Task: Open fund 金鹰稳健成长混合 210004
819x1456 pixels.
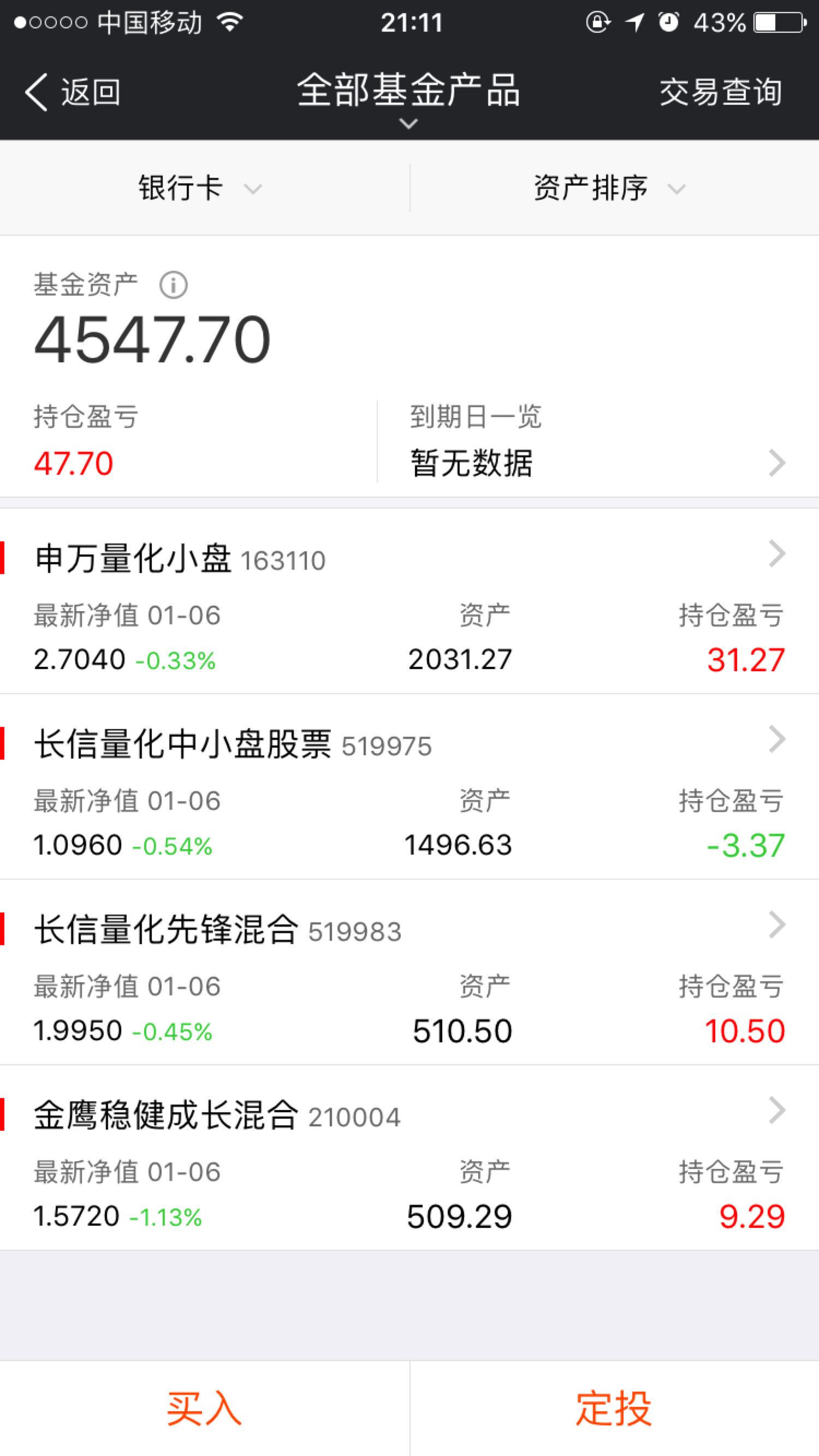Action: point(410,1157)
